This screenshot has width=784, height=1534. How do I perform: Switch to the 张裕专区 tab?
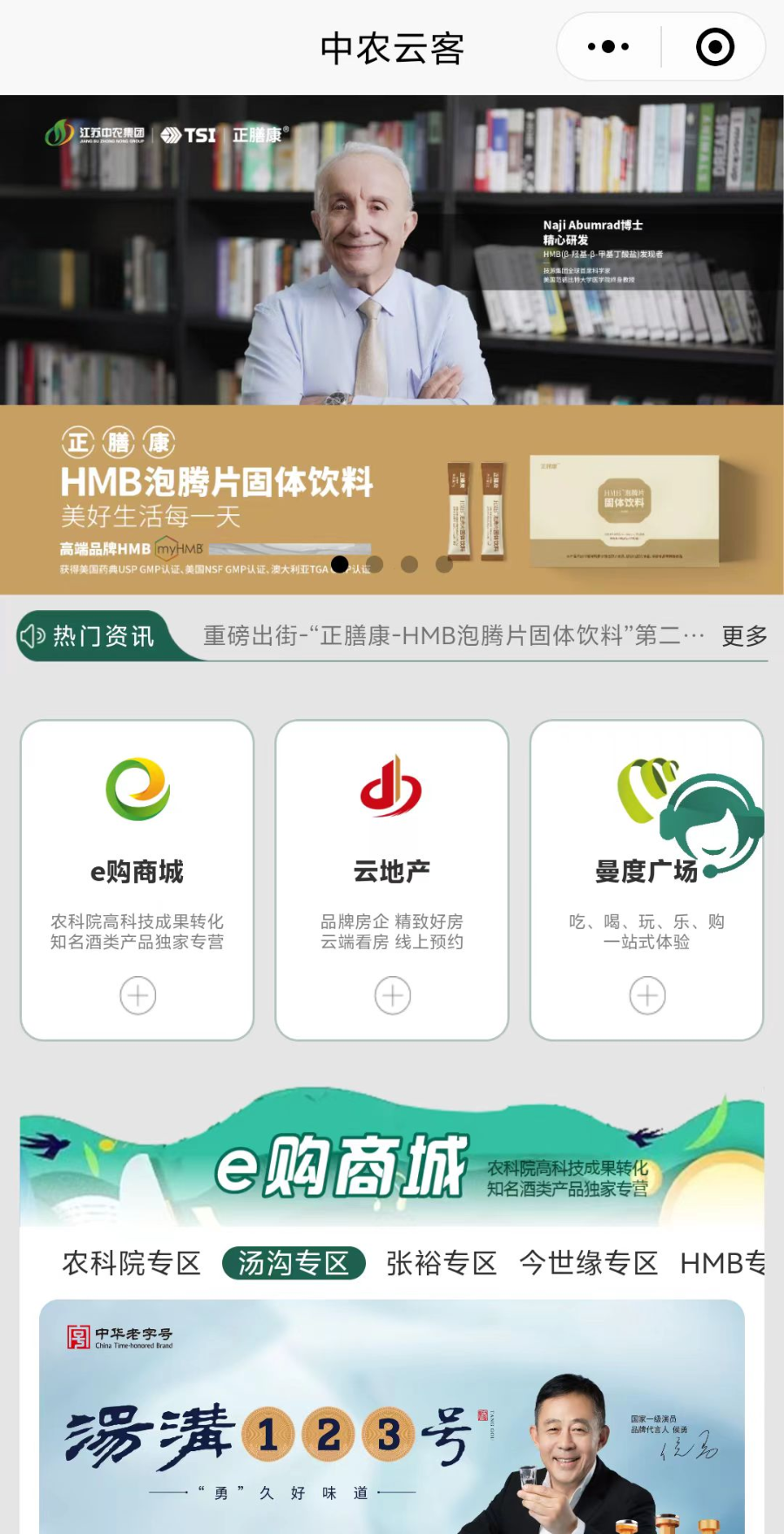[x=442, y=1263]
